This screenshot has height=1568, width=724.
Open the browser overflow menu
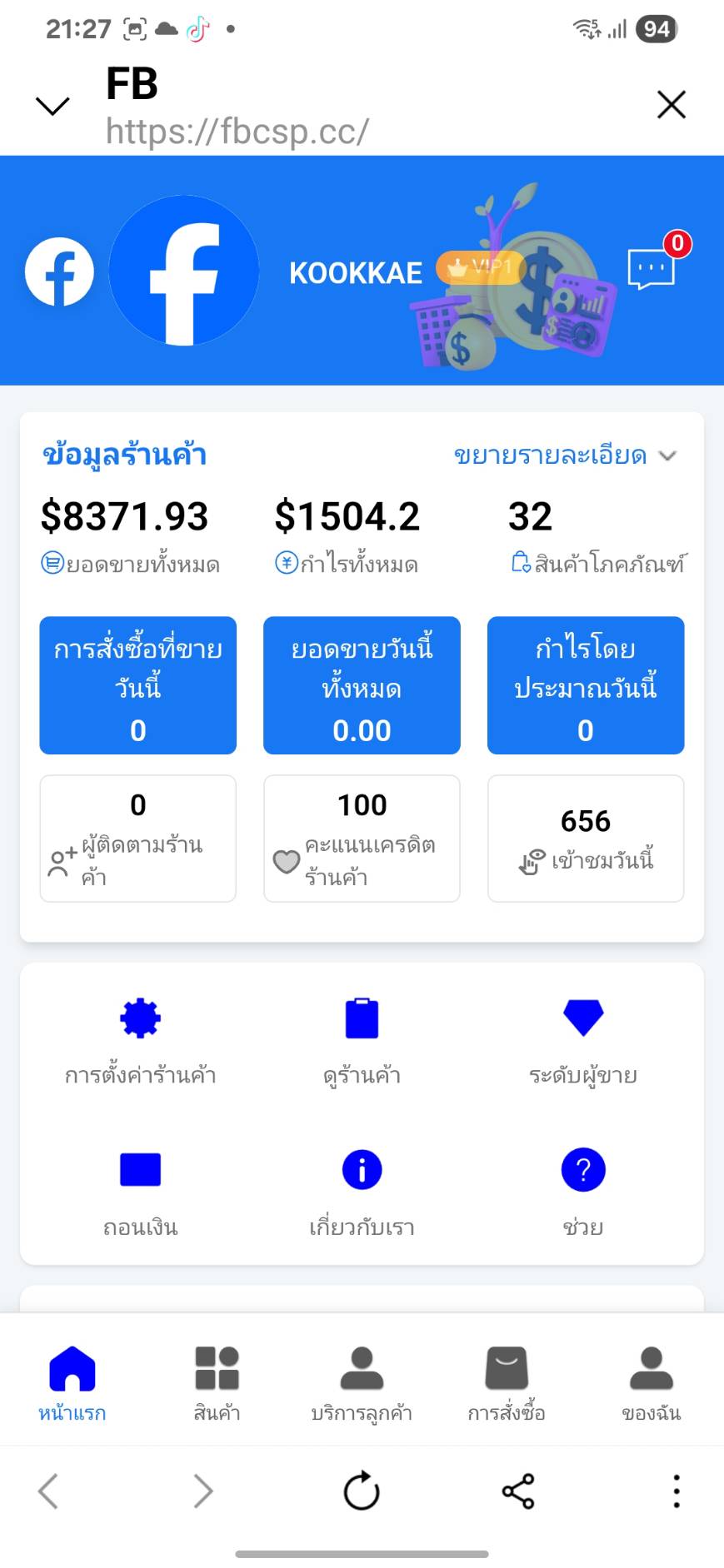click(x=676, y=1491)
